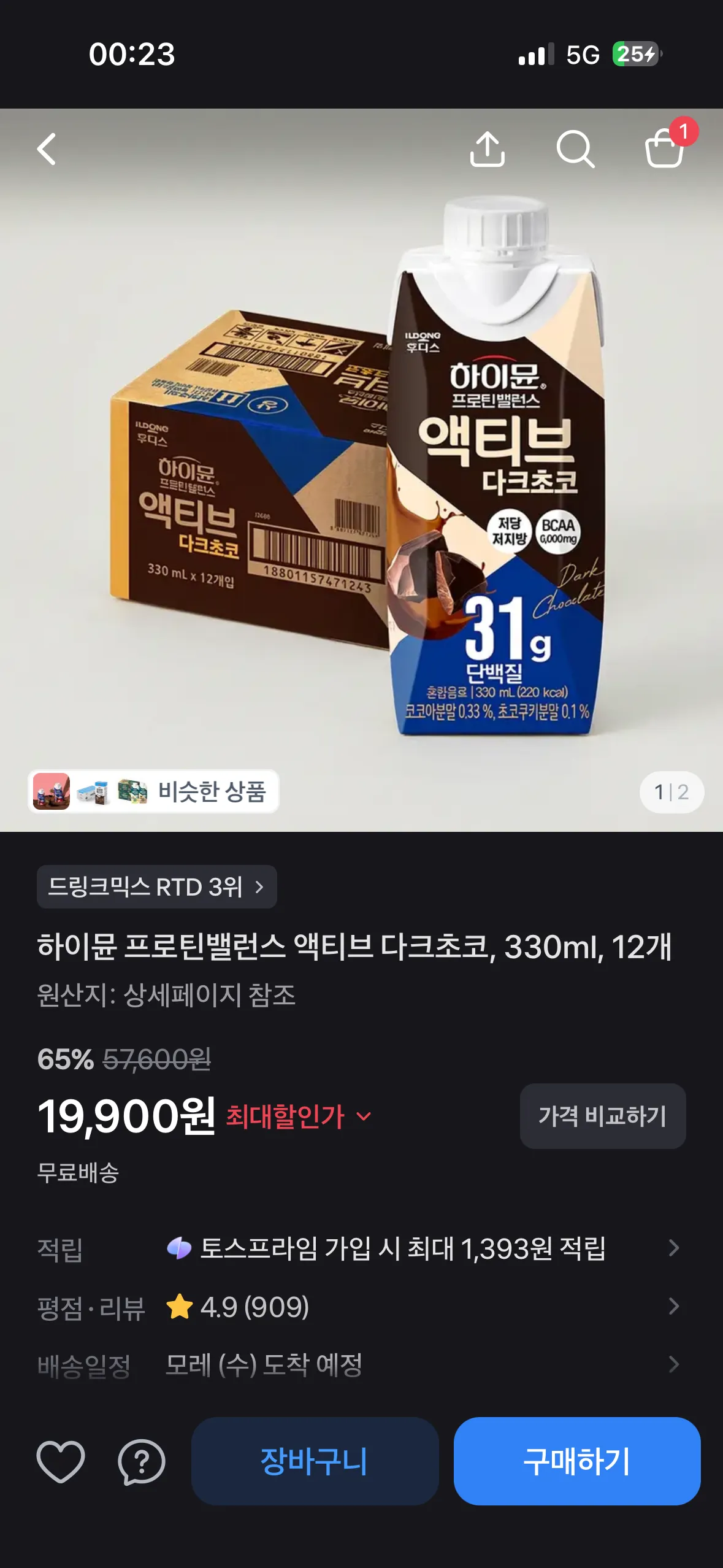Image resolution: width=723 pixels, height=1568 pixels.
Task: Open the product inquiry question icon
Action: (142, 1461)
